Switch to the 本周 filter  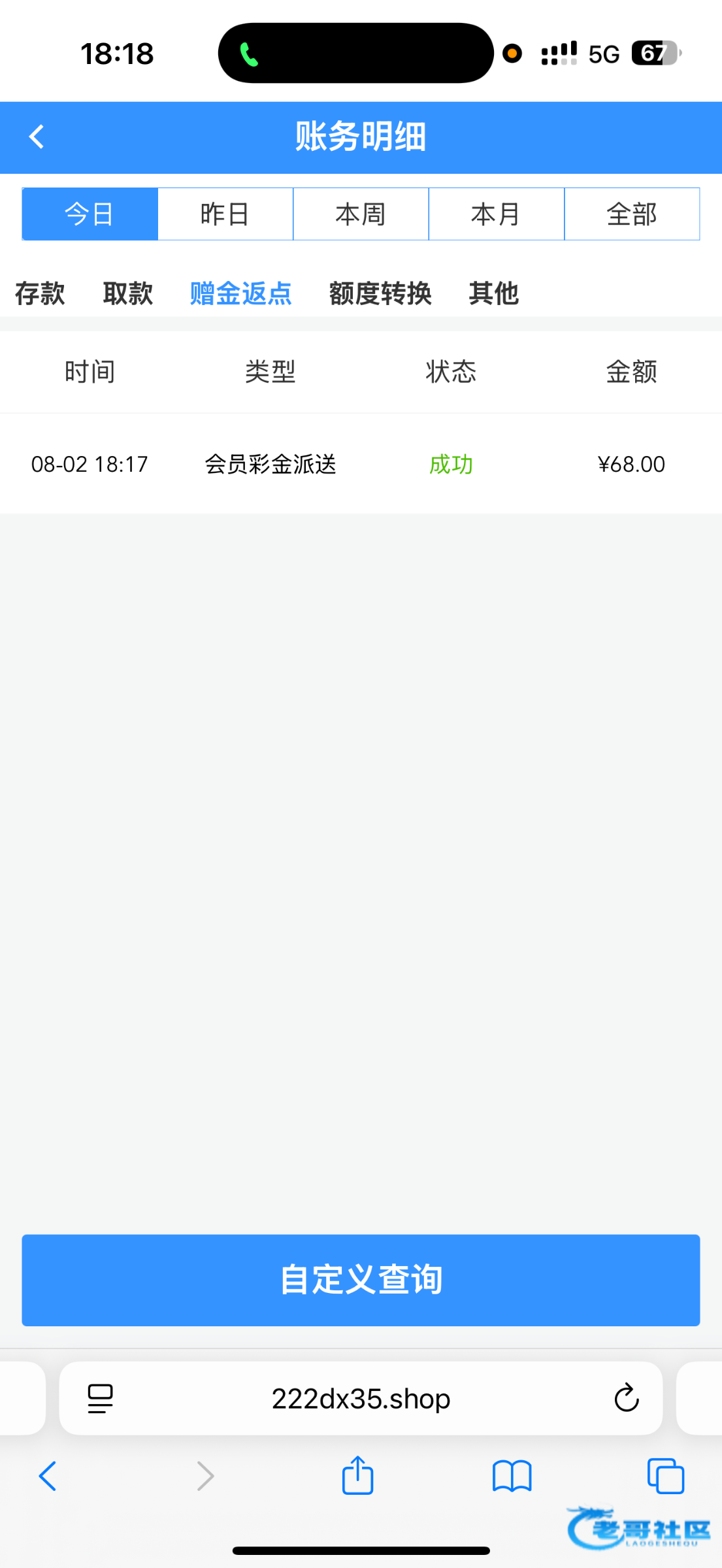361,214
